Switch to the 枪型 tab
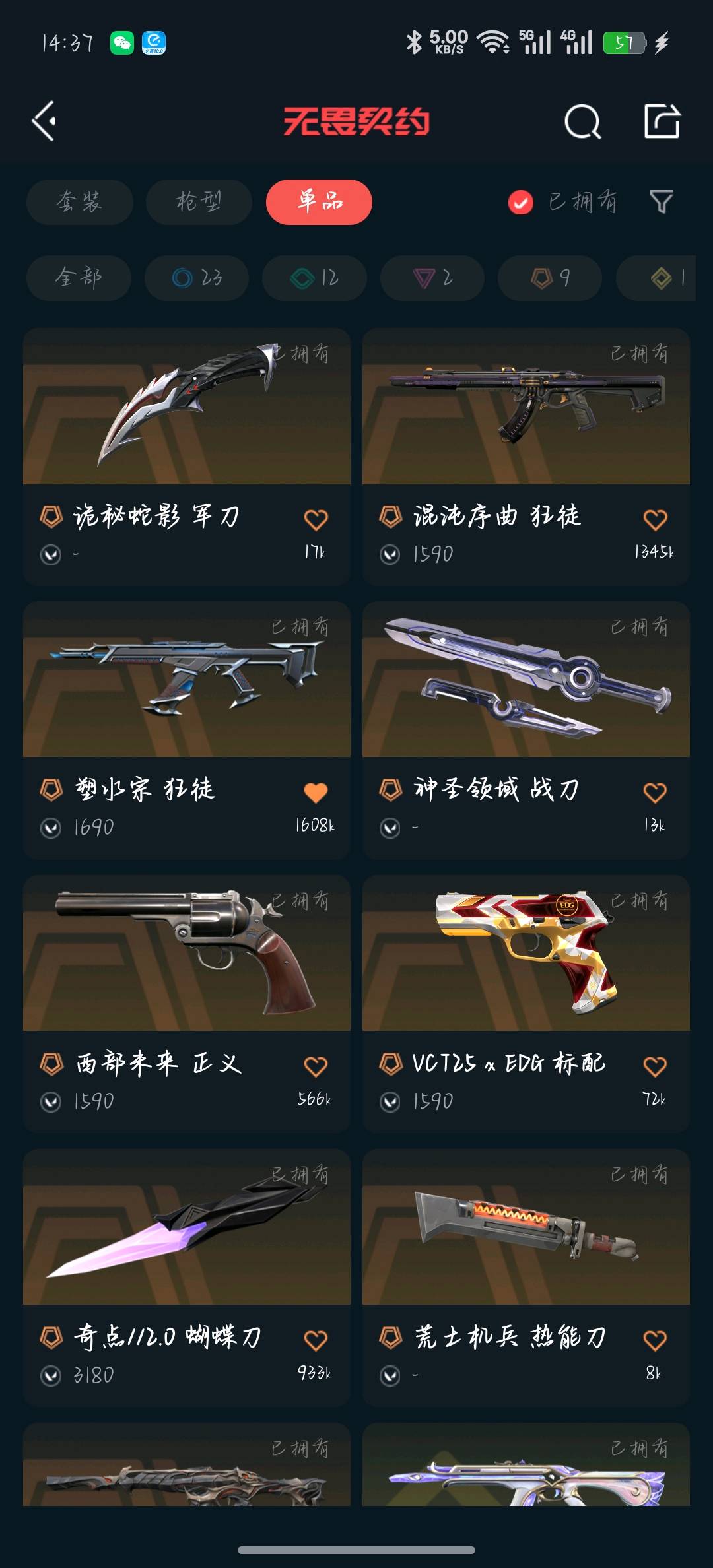Image resolution: width=713 pixels, height=1568 pixels. click(x=199, y=202)
